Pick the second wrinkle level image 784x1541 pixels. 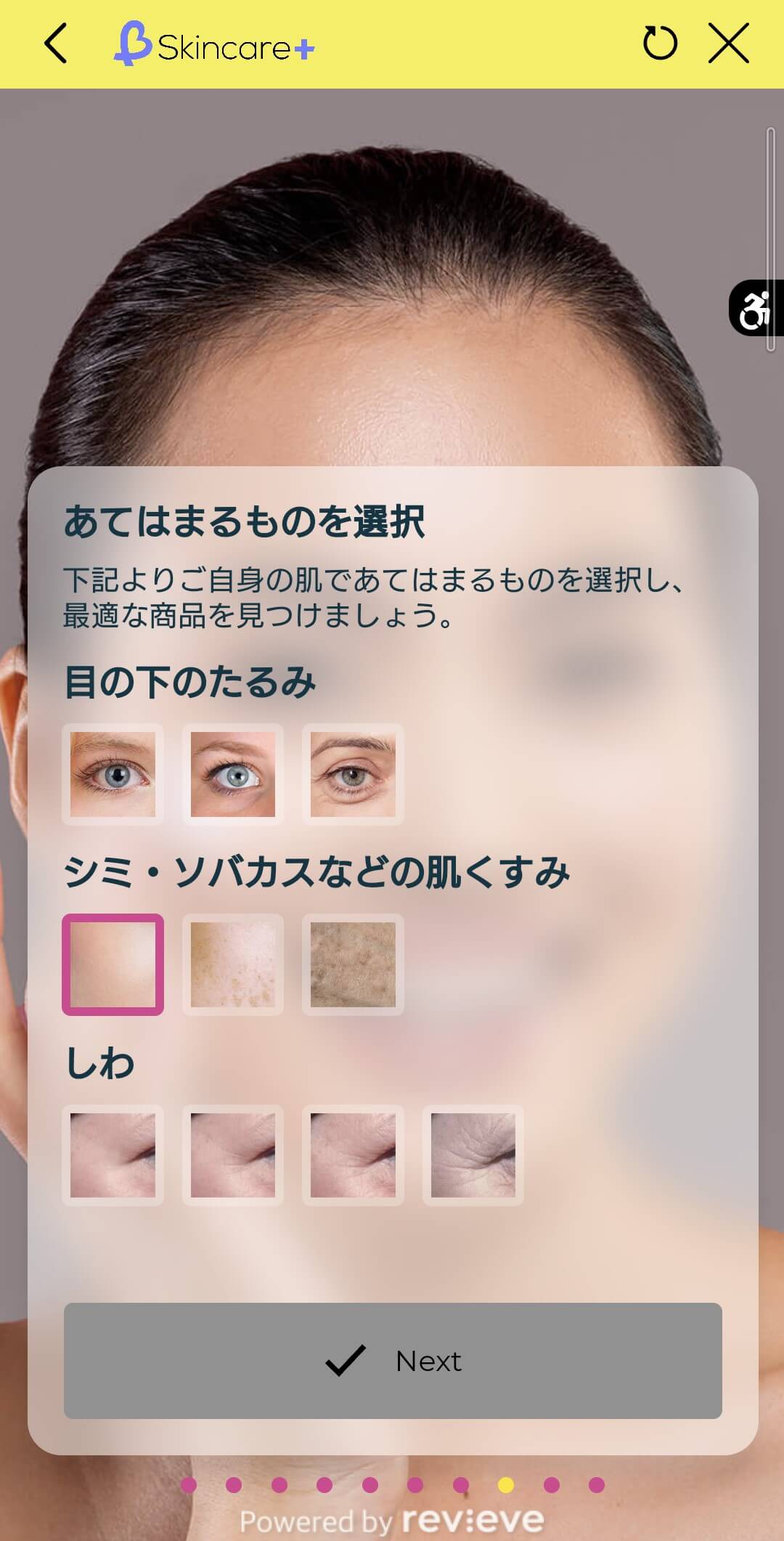(232, 1155)
